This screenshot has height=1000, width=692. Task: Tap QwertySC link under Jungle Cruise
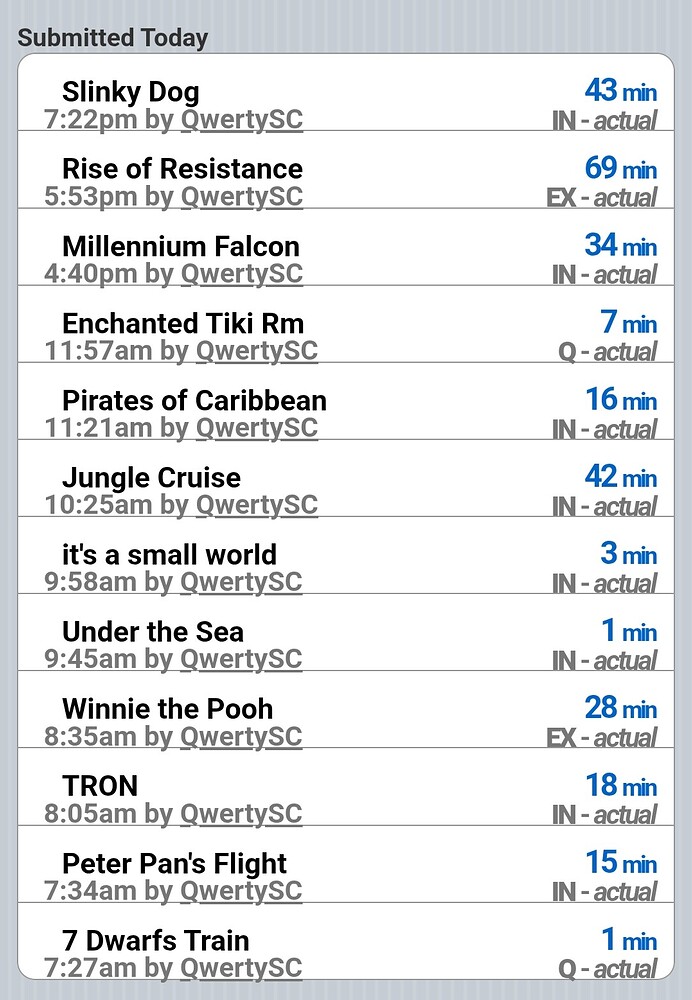click(x=256, y=505)
